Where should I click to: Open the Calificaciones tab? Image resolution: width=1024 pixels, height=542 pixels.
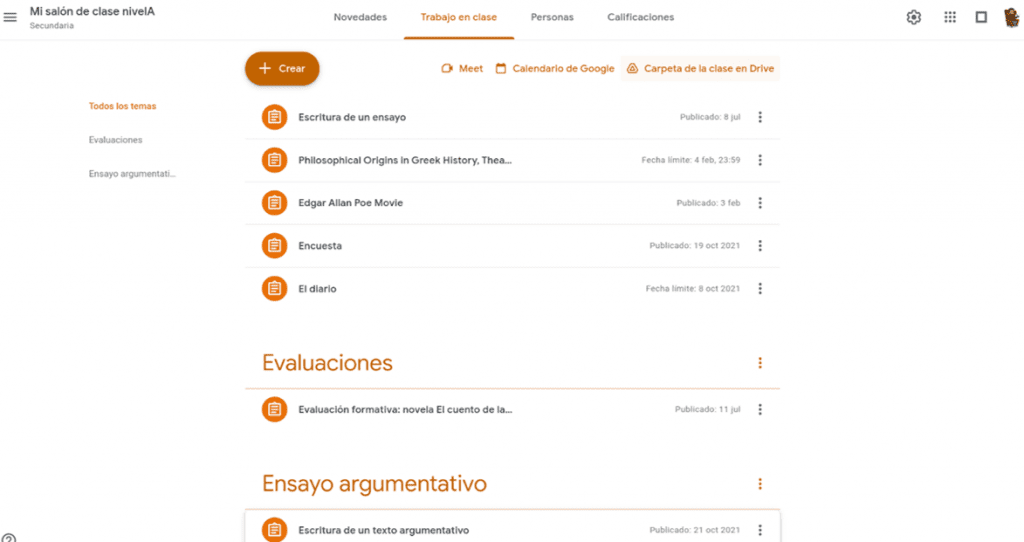tap(640, 17)
